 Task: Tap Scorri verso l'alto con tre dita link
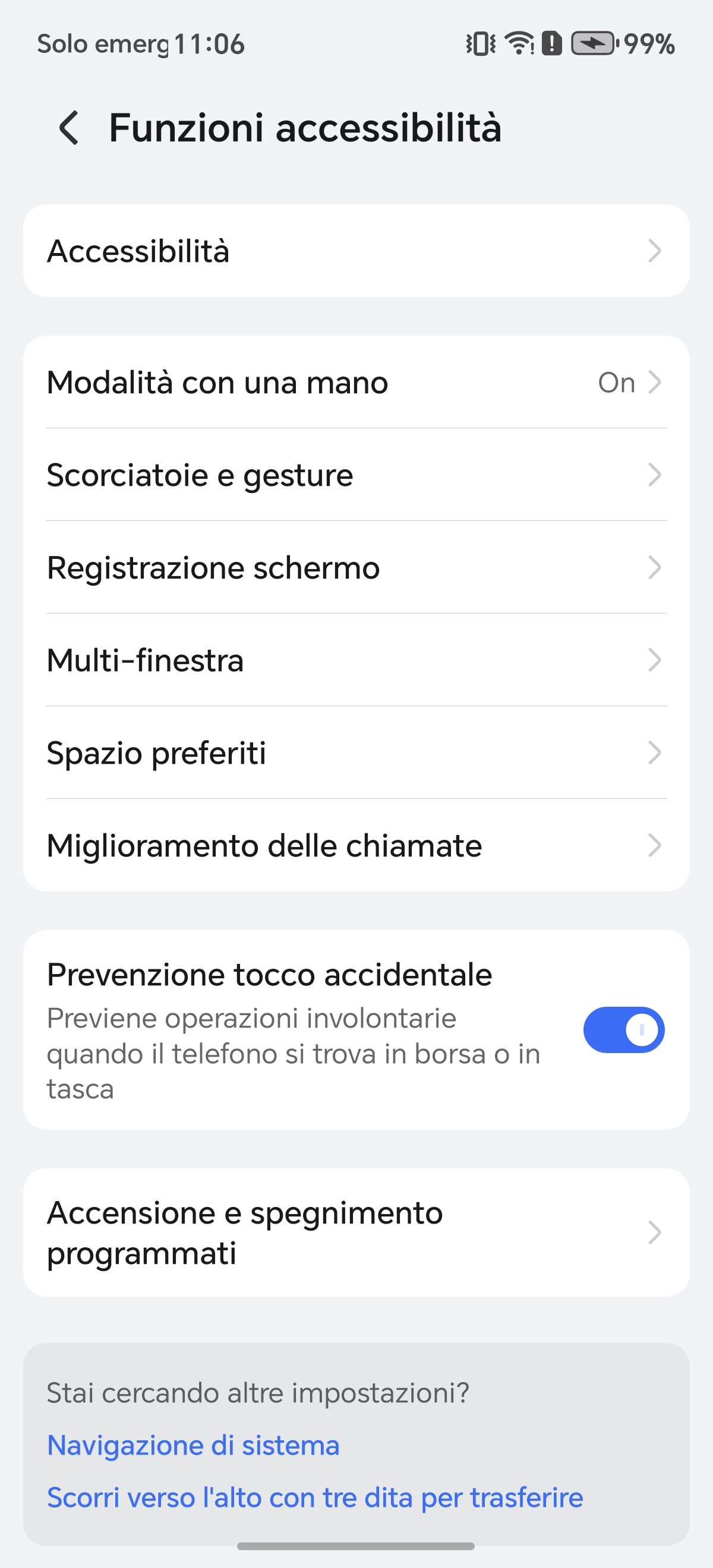315,1498
